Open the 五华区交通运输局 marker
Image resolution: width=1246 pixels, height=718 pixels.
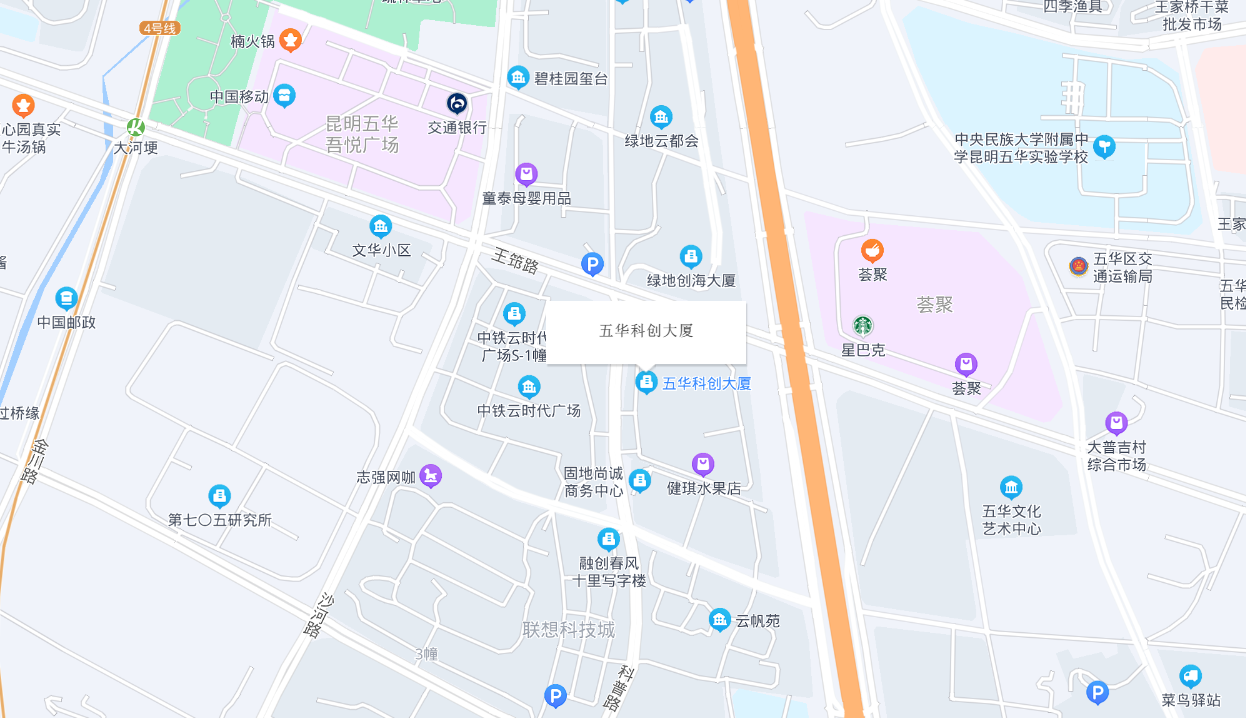[x=1078, y=266]
